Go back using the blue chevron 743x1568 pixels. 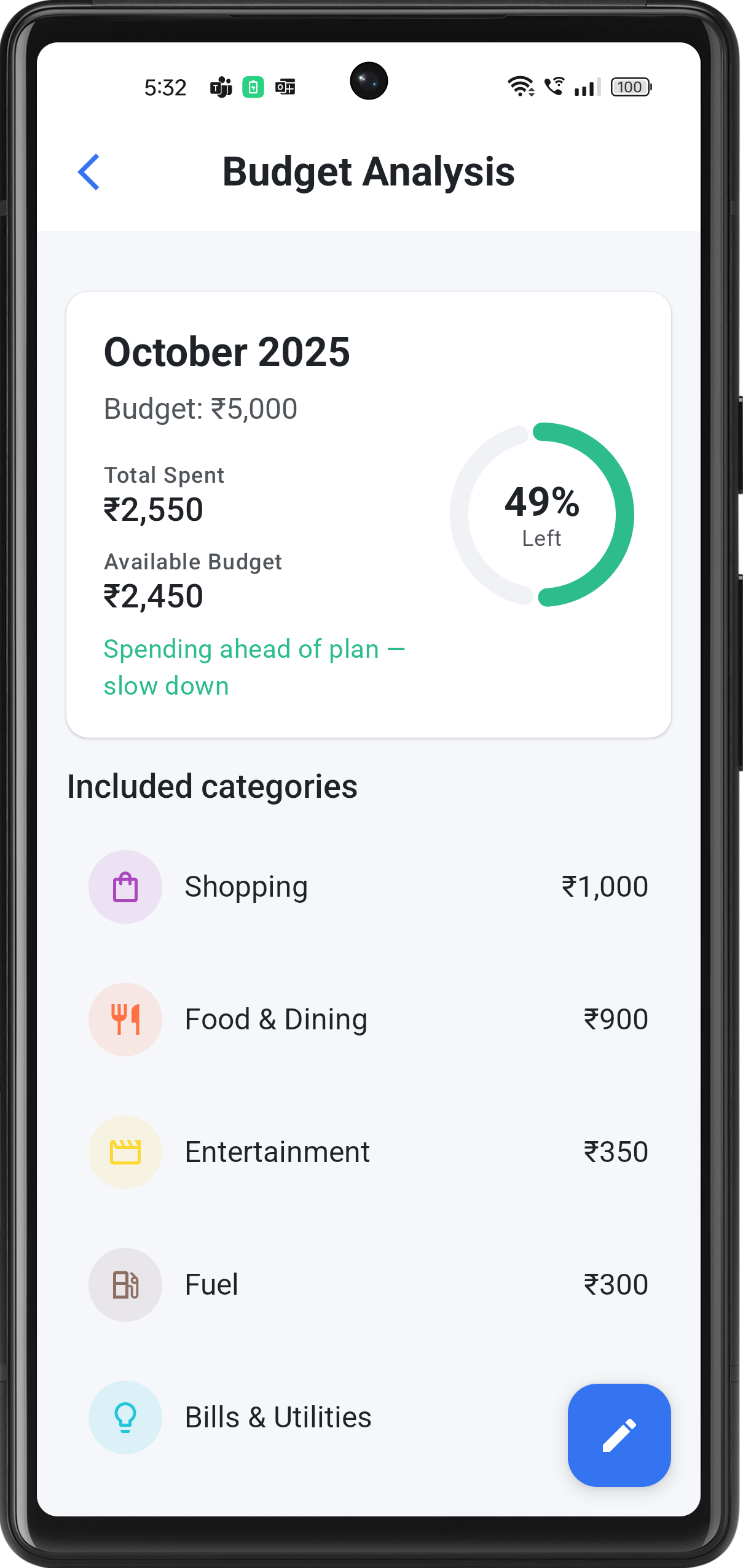click(x=89, y=171)
